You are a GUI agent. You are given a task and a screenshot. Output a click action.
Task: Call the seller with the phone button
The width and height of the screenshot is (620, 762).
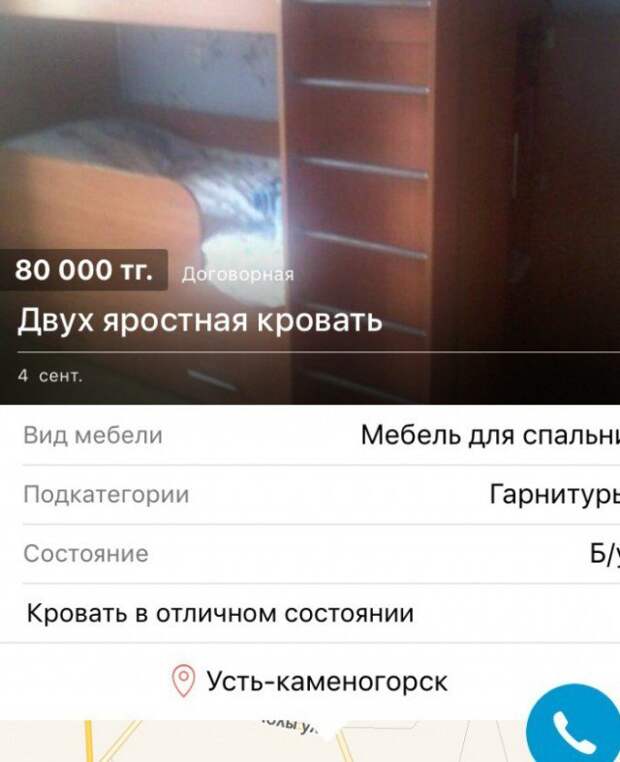pos(576,732)
